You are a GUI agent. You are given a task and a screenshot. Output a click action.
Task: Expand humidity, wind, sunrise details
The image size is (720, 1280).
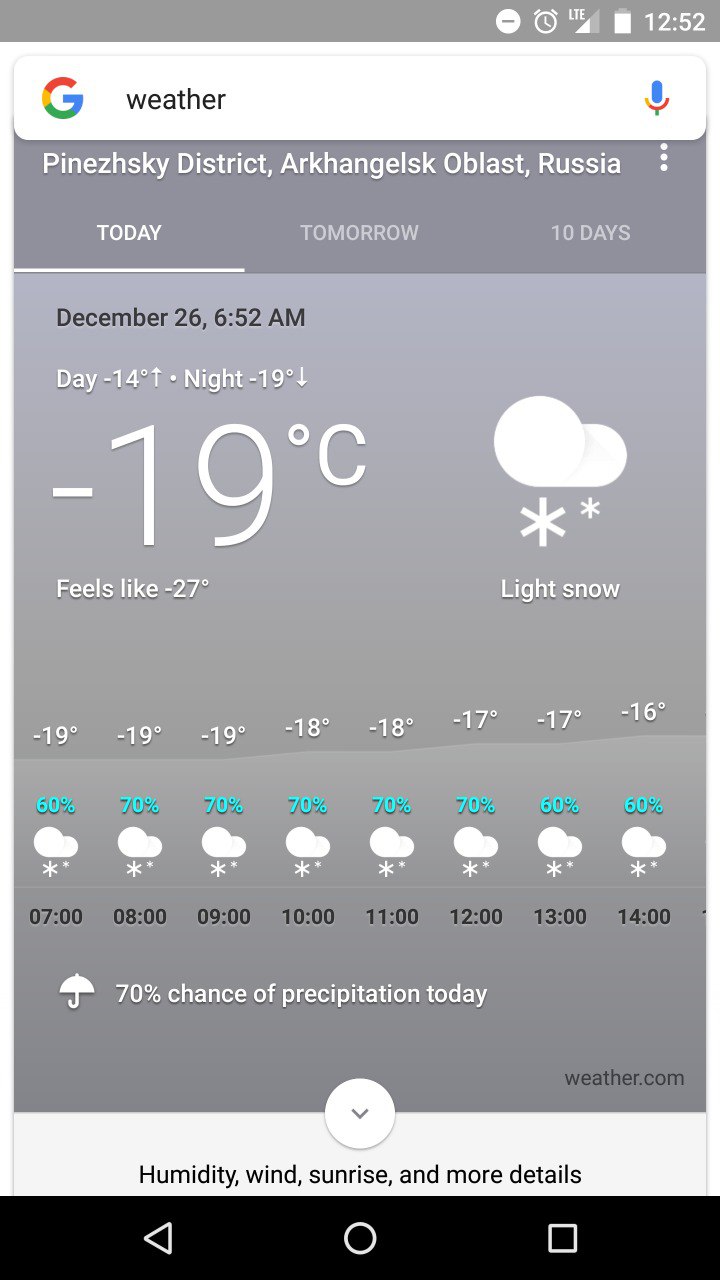360,1114
